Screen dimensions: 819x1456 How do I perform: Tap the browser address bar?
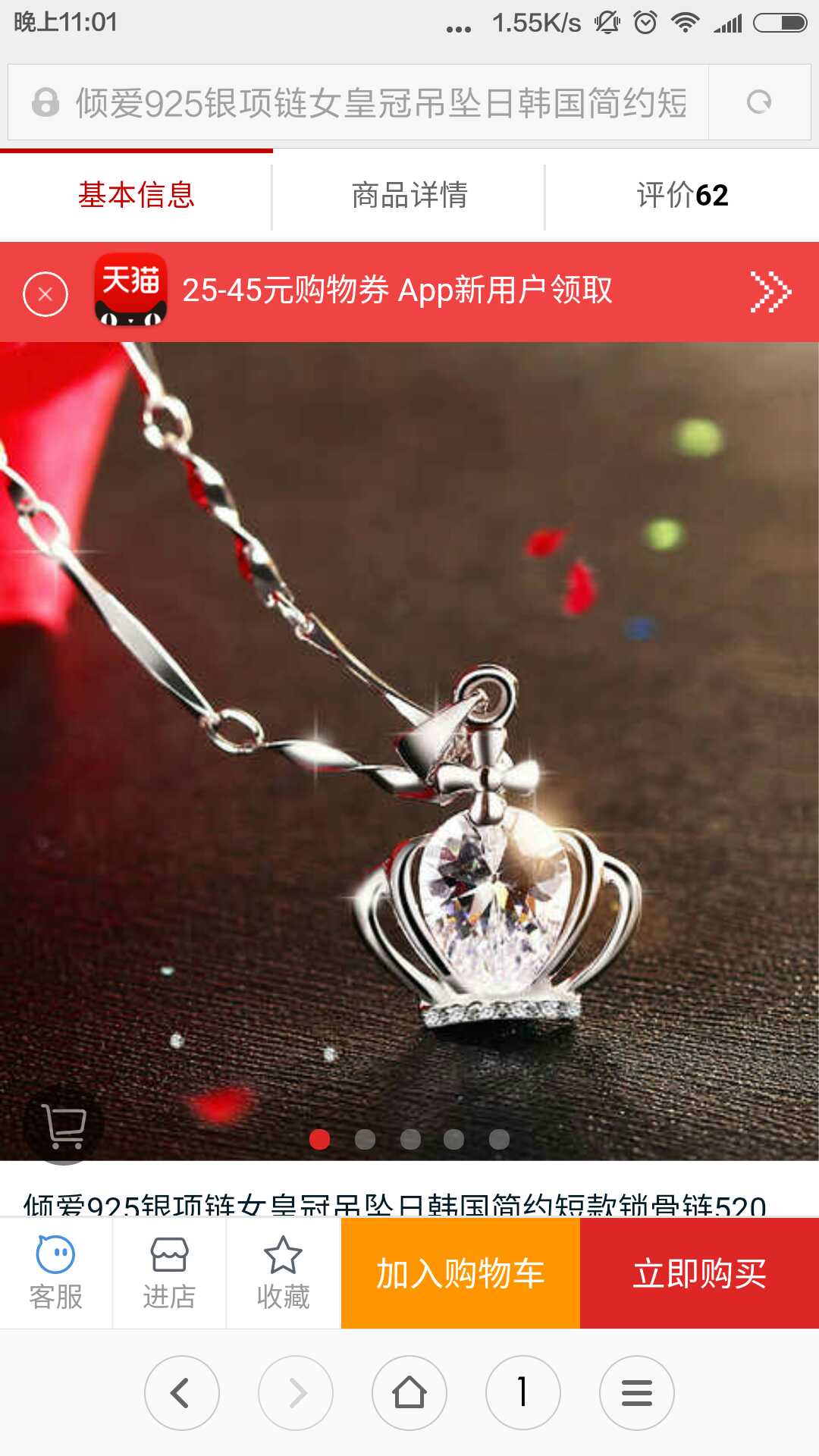(x=379, y=102)
